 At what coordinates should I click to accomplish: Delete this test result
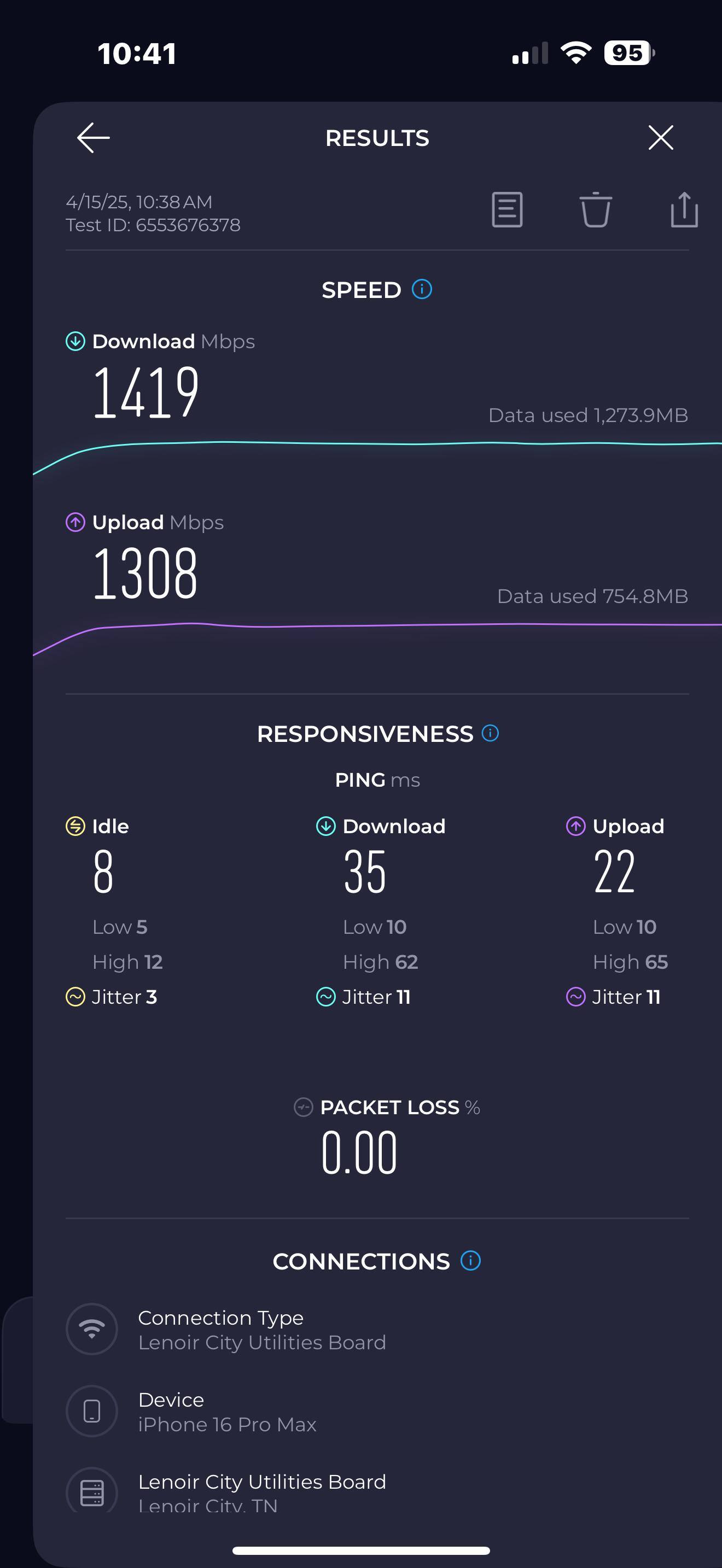coord(595,210)
